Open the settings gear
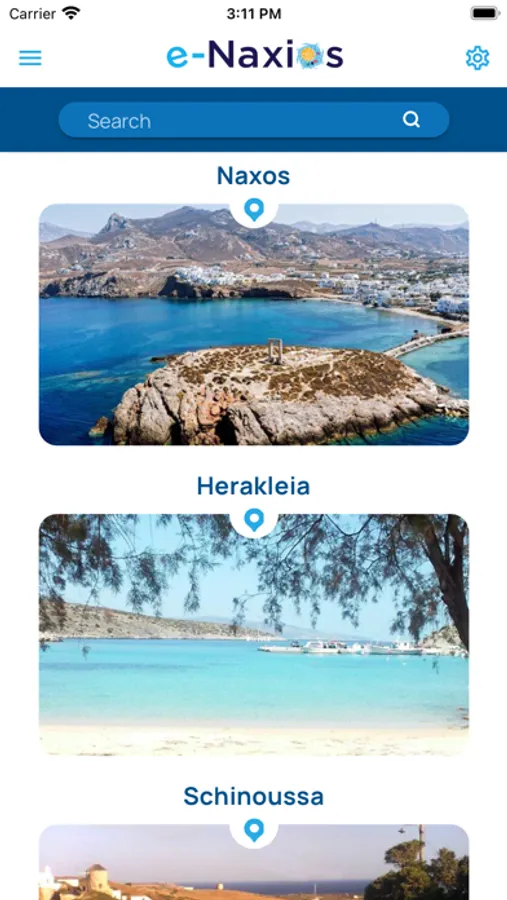507x900 pixels. coord(477,58)
